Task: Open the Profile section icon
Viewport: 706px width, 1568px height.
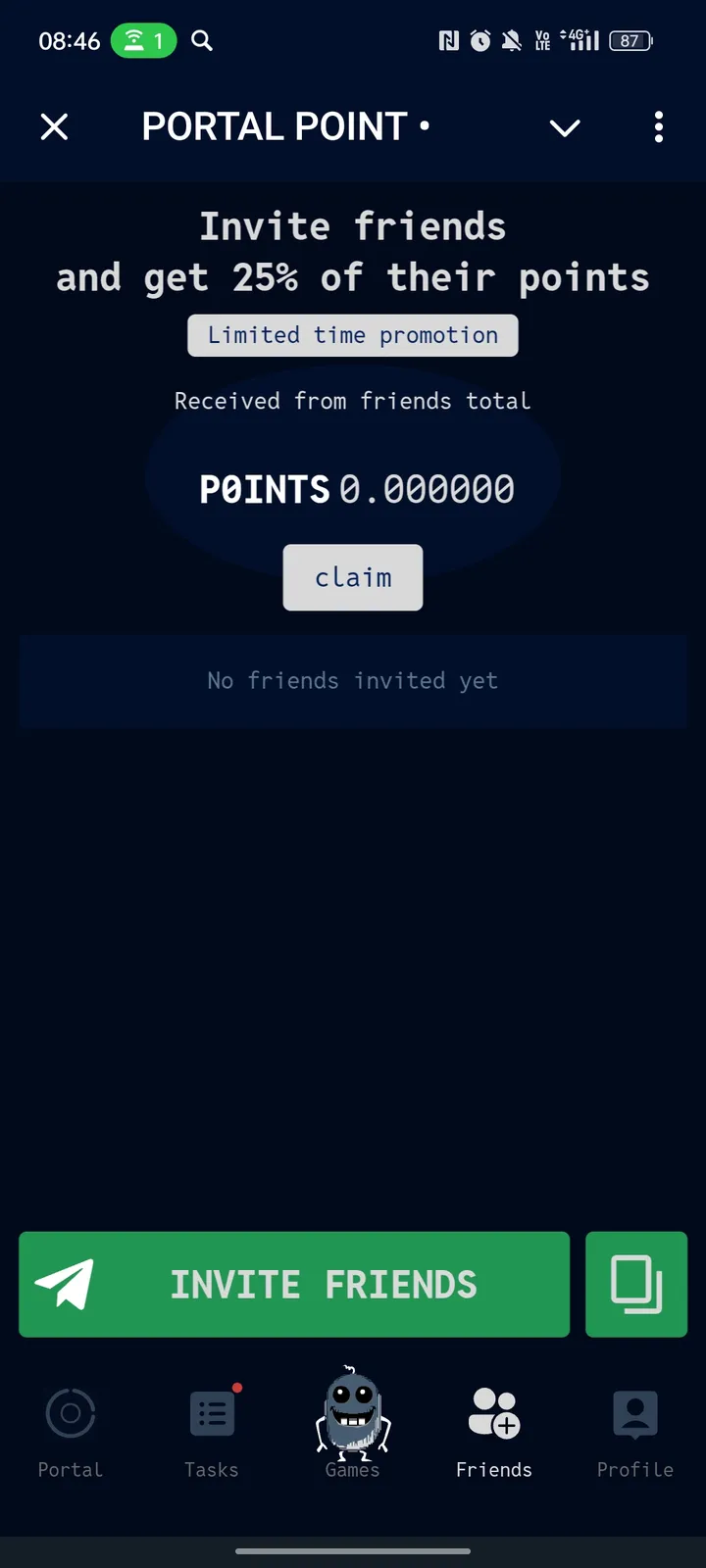Action: 634,1412
